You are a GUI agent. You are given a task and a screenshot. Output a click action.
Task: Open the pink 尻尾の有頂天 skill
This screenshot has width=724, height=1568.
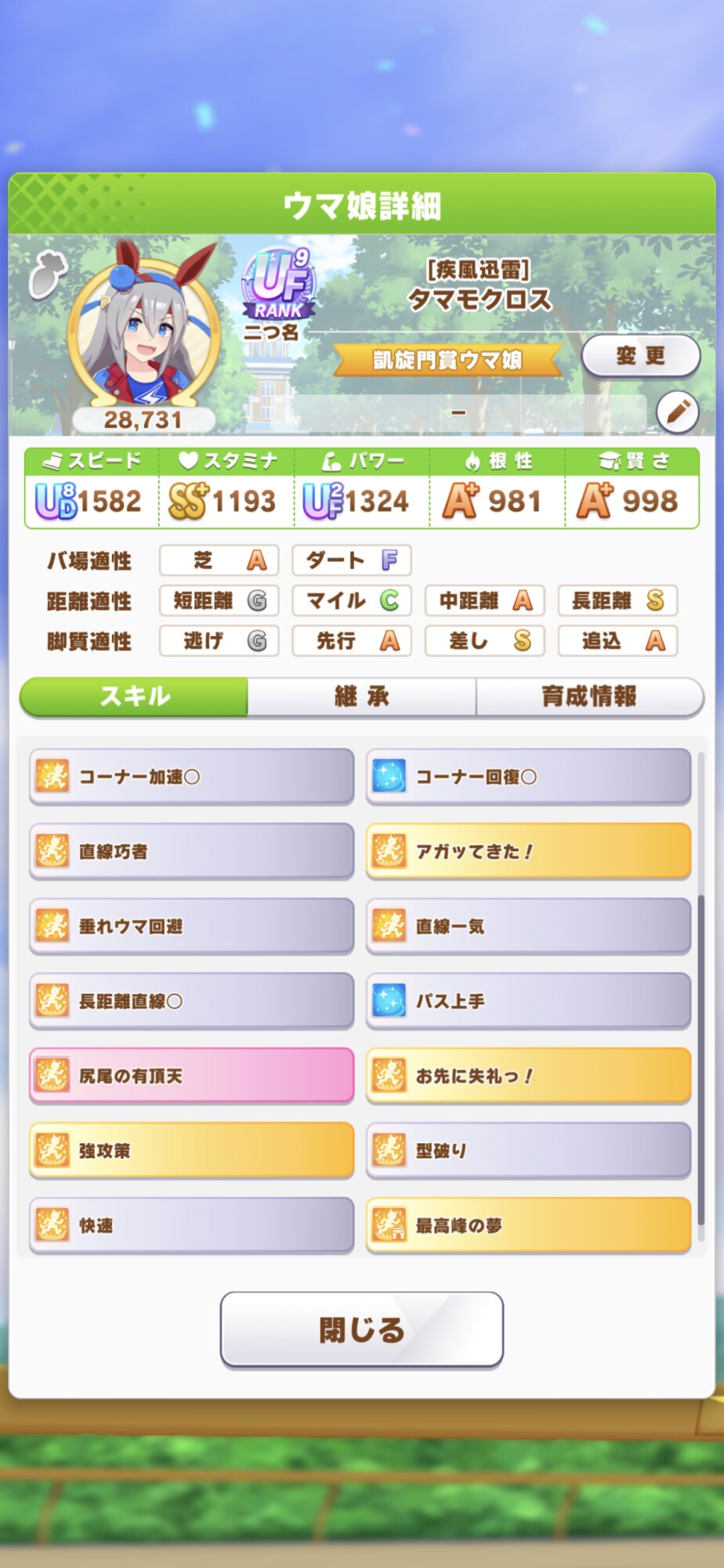pyautogui.click(x=191, y=1076)
